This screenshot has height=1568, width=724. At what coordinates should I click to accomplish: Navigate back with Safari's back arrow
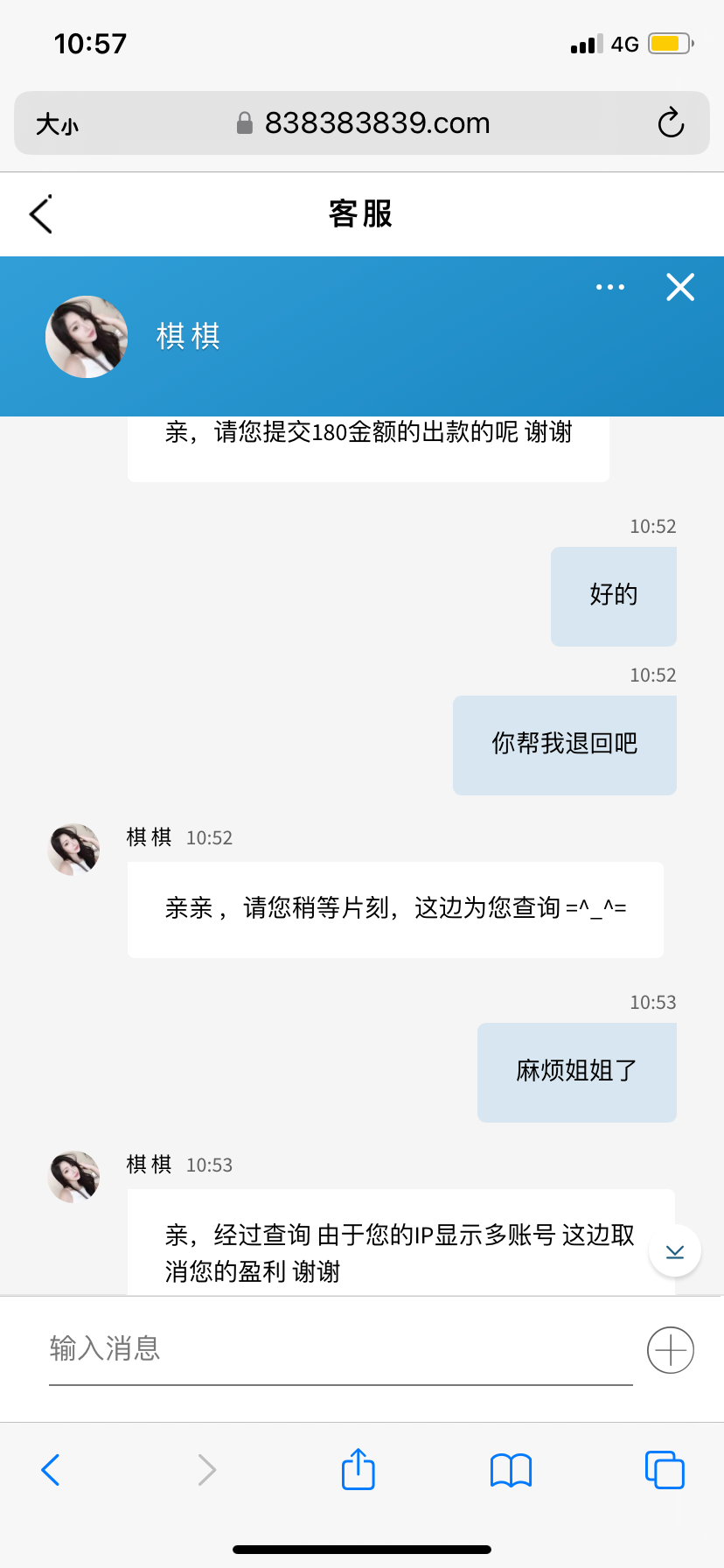(50, 1470)
